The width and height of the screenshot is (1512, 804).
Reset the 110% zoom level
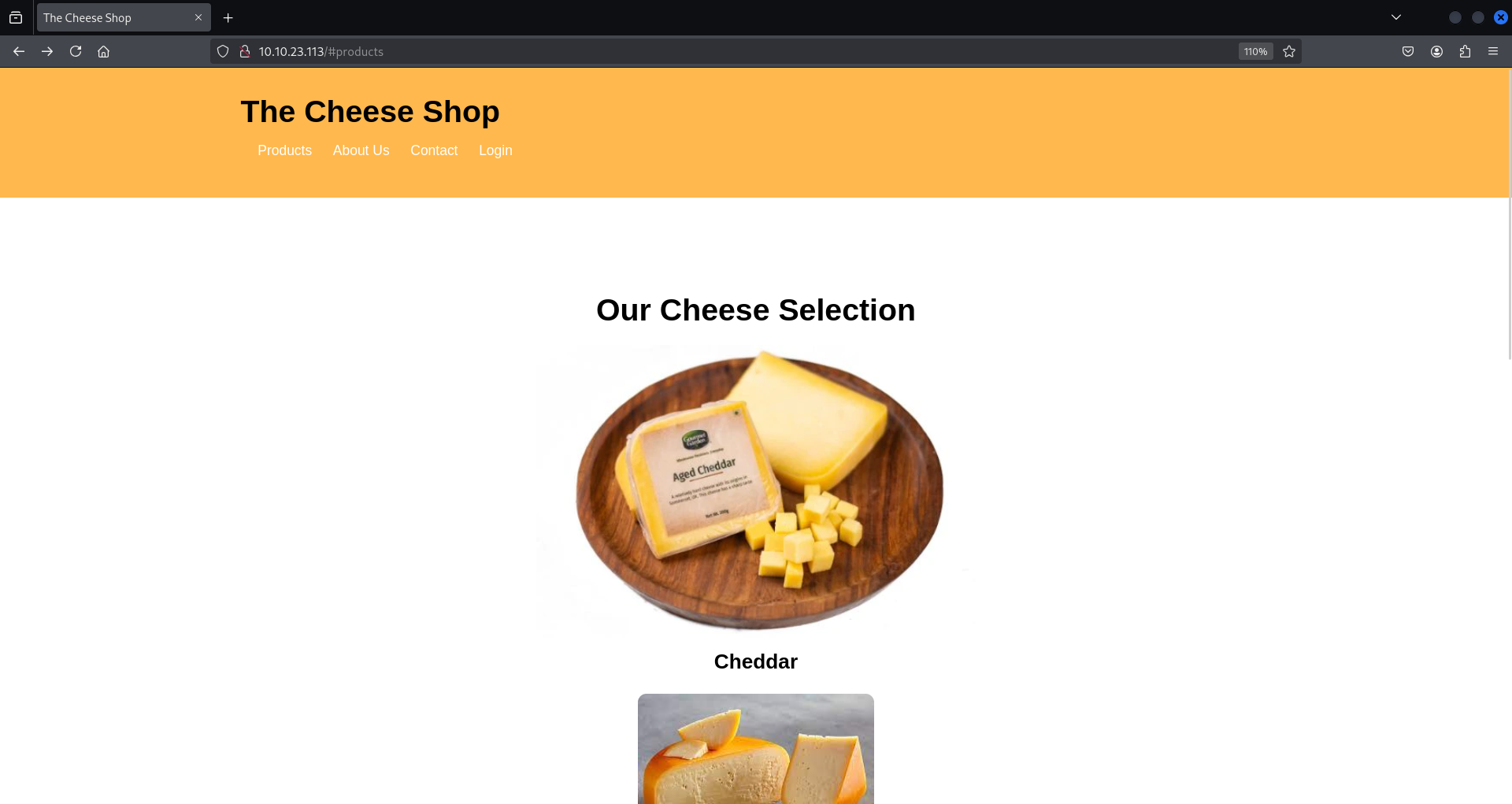click(x=1255, y=51)
